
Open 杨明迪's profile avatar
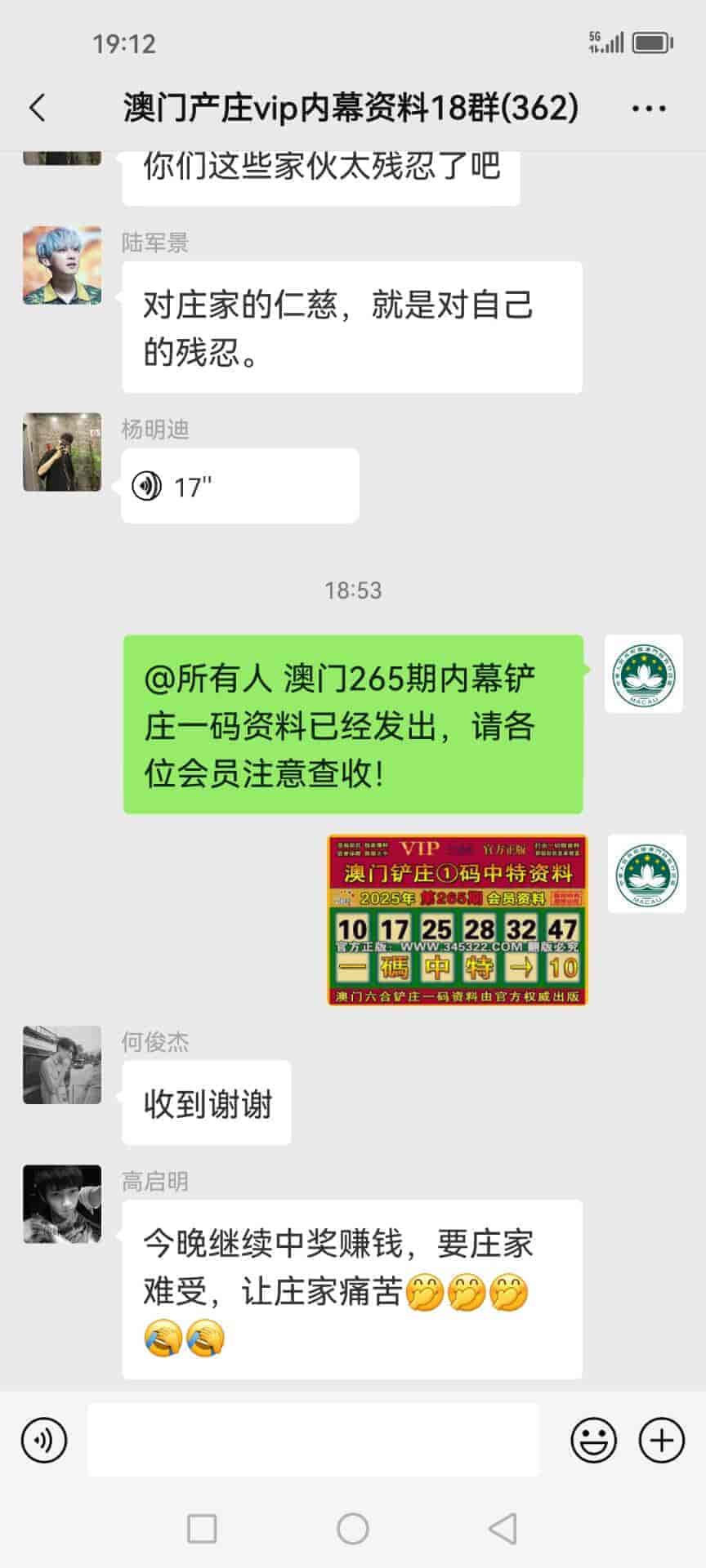pyautogui.click(x=62, y=452)
